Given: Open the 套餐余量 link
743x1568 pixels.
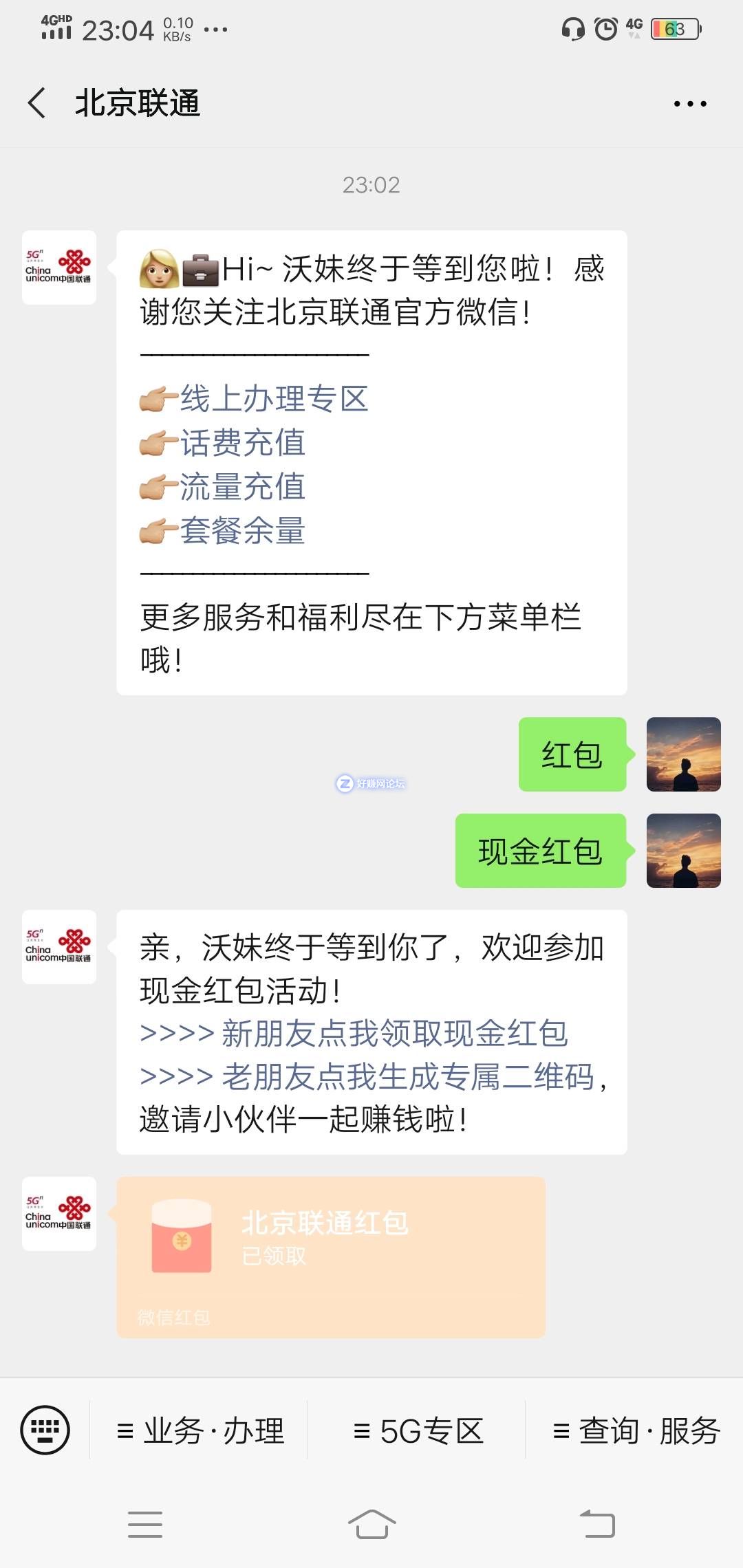Looking at the screenshot, I should pyautogui.click(x=242, y=531).
